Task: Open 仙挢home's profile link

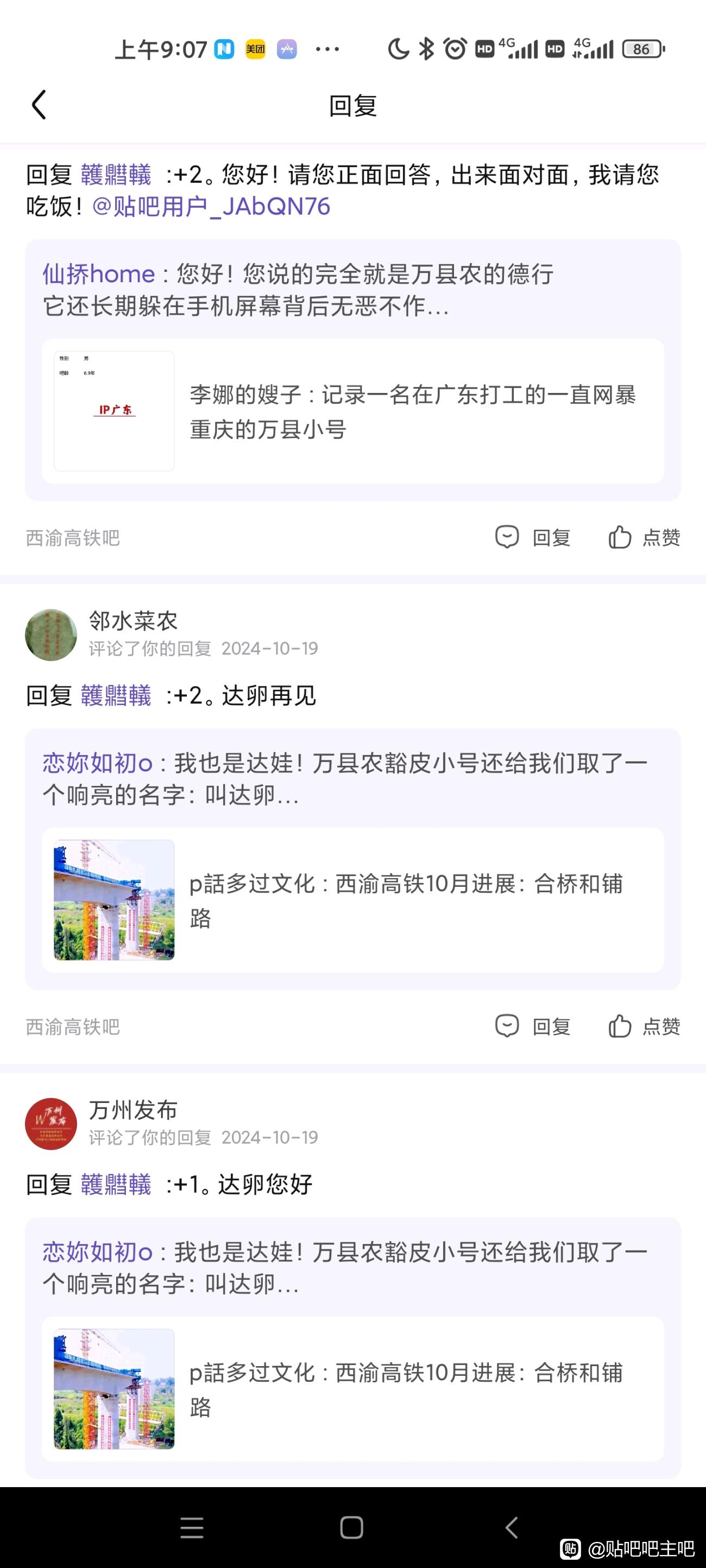Action: 99,275
